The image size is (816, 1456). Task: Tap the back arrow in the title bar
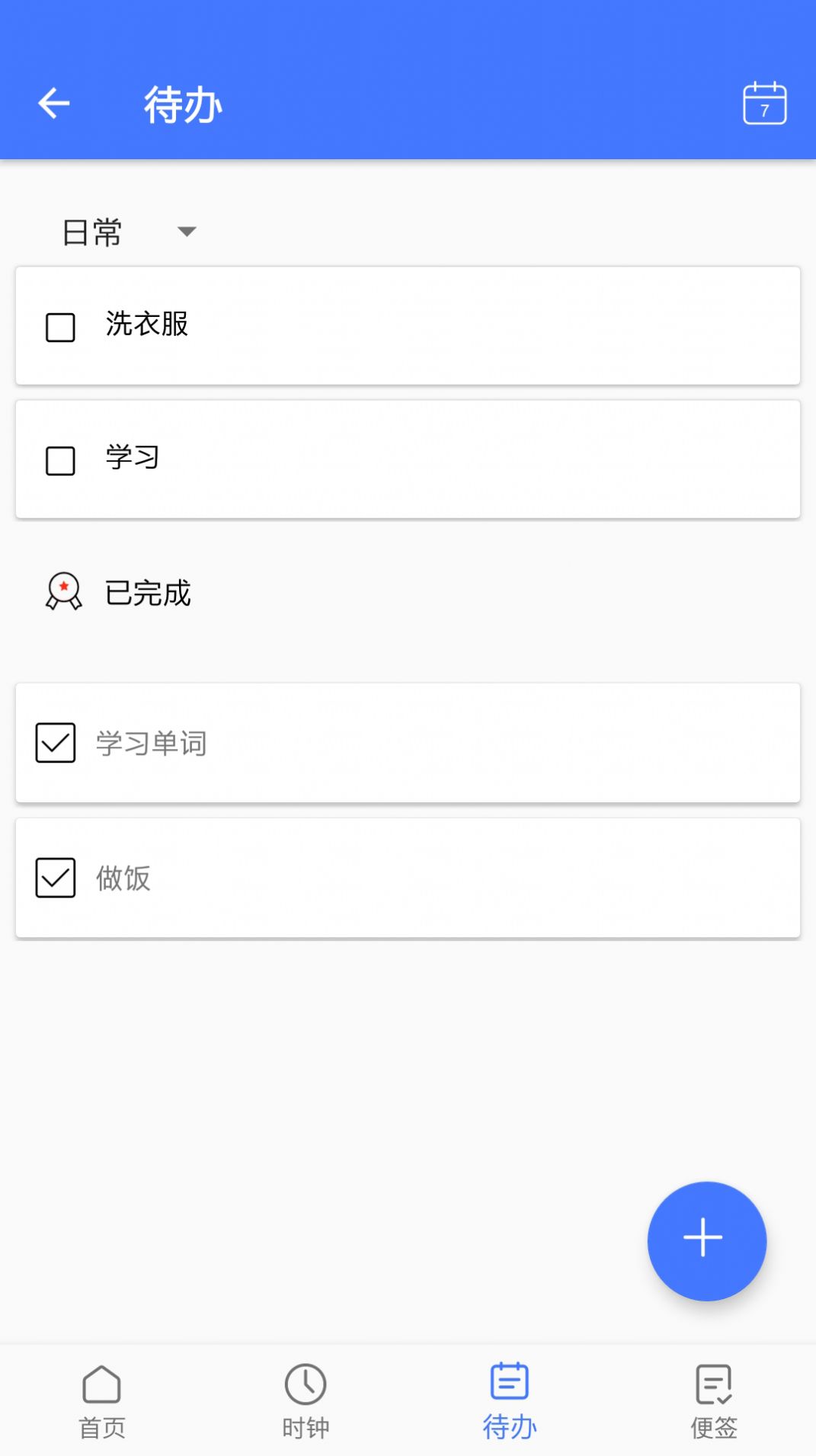(53, 104)
